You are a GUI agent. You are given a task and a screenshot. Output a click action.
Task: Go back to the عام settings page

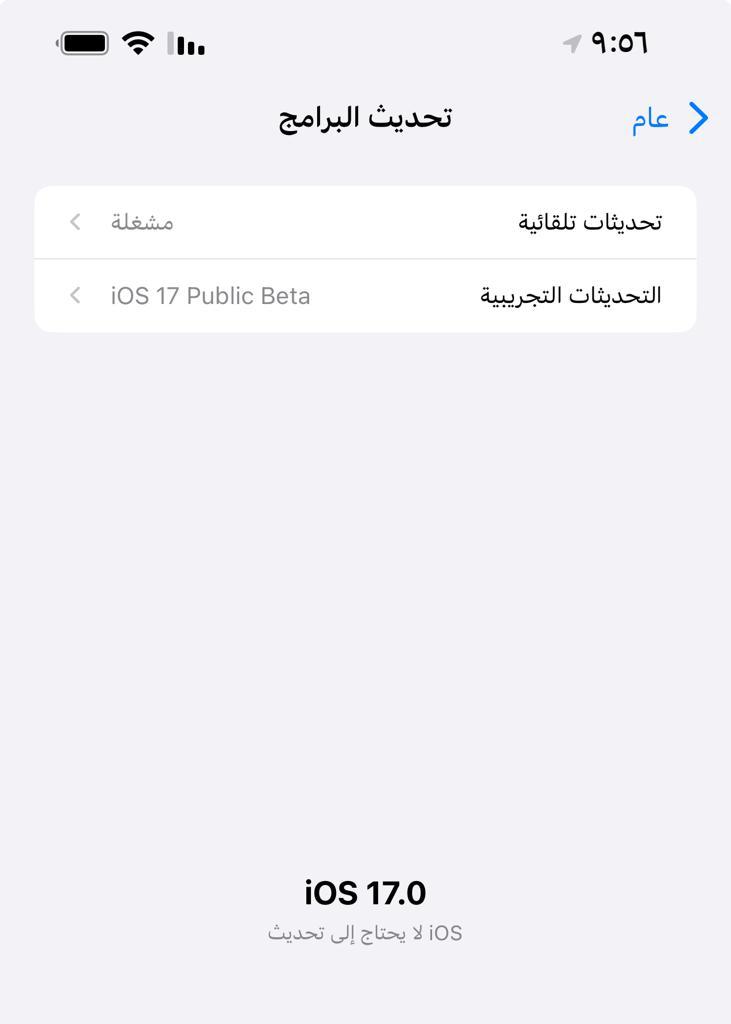point(670,118)
